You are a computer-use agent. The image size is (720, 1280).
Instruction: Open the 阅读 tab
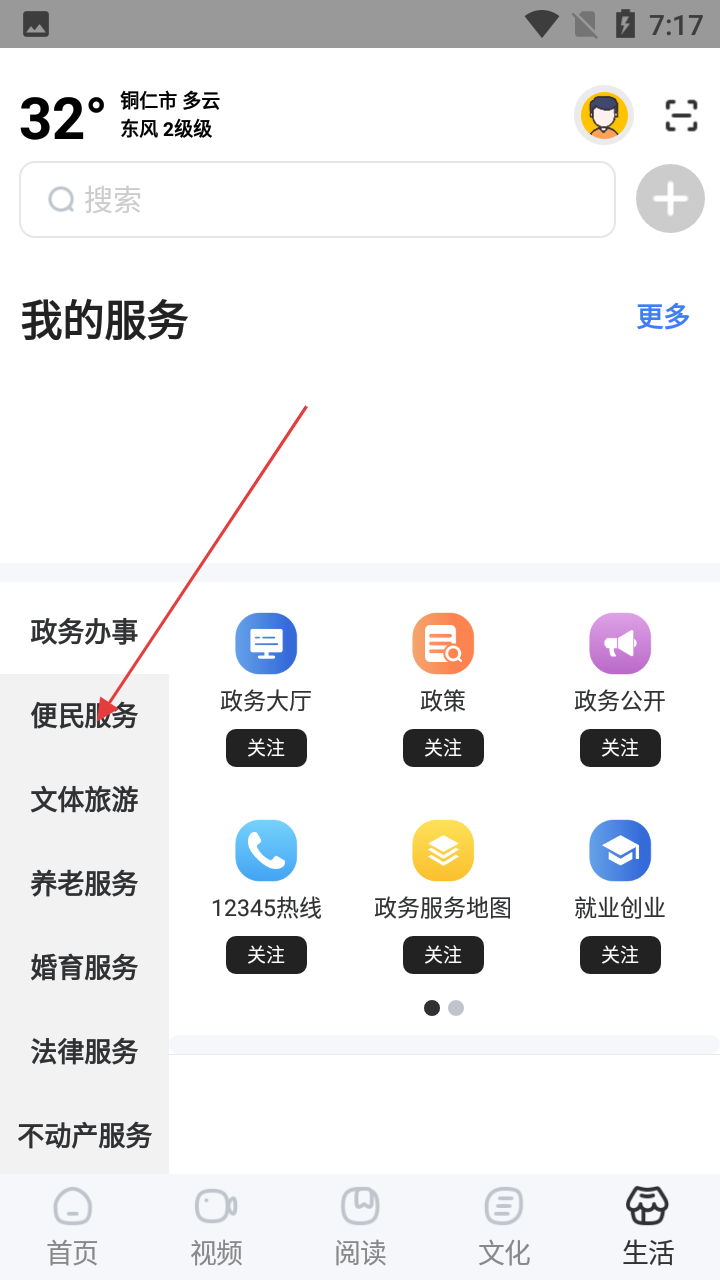coord(360,1226)
